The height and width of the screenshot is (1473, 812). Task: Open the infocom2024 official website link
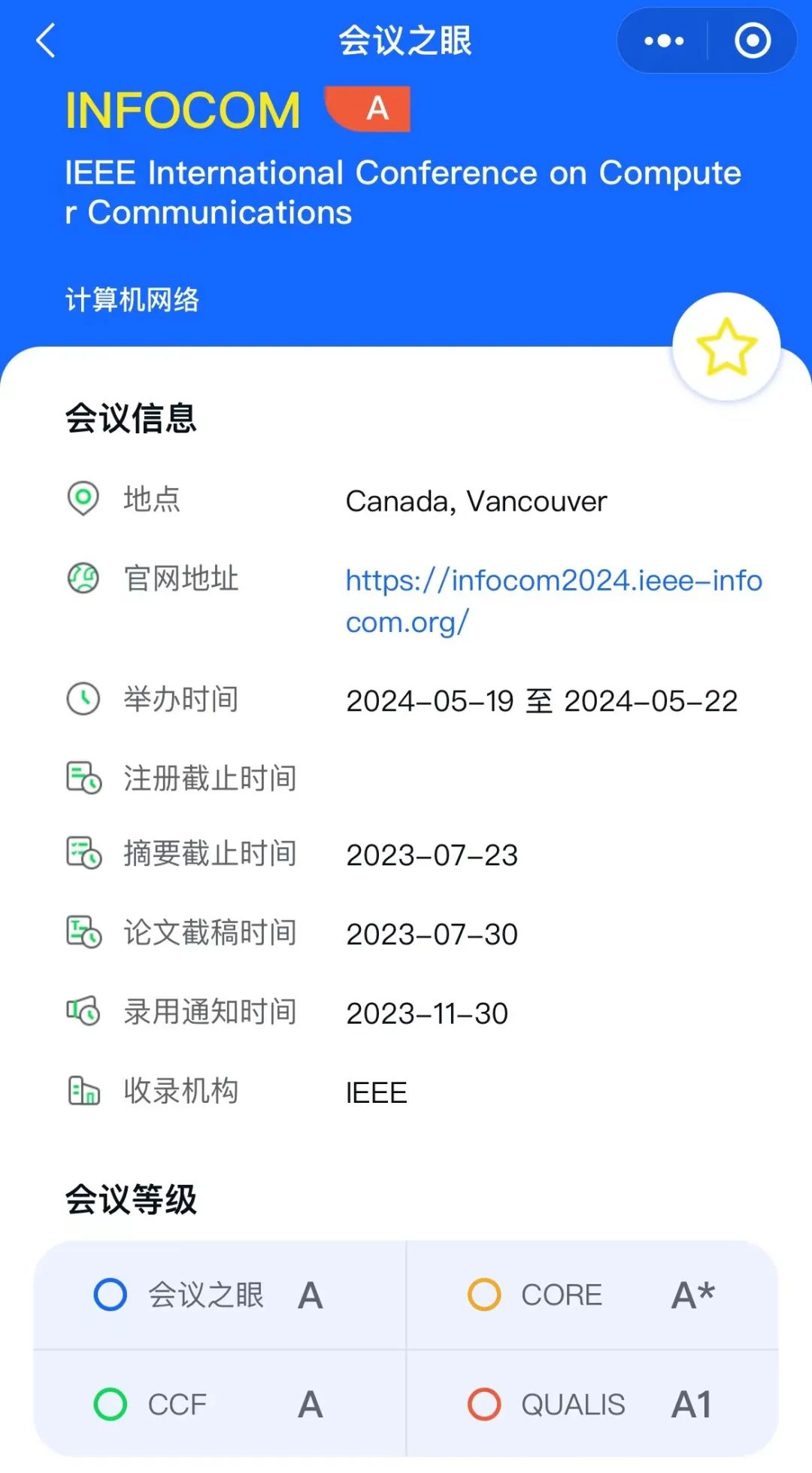pyautogui.click(x=553, y=600)
